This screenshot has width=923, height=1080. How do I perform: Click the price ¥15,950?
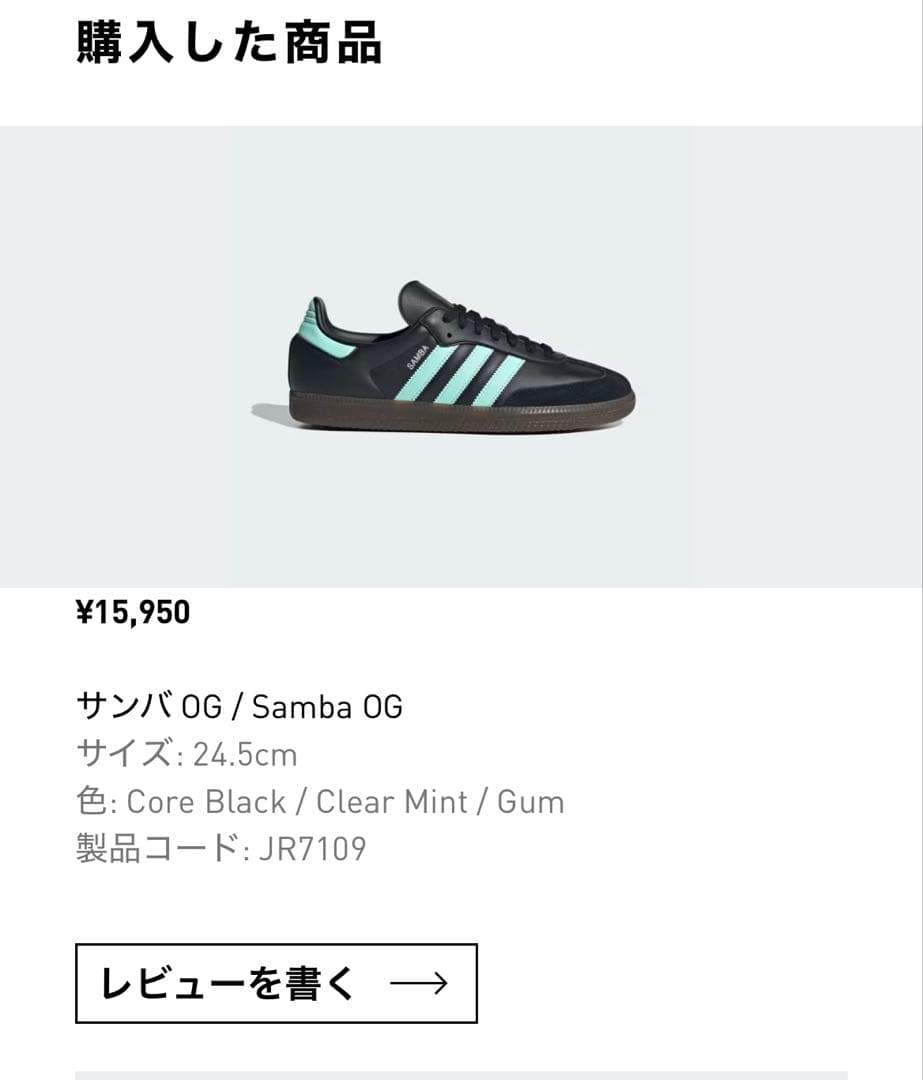pyautogui.click(x=134, y=613)
